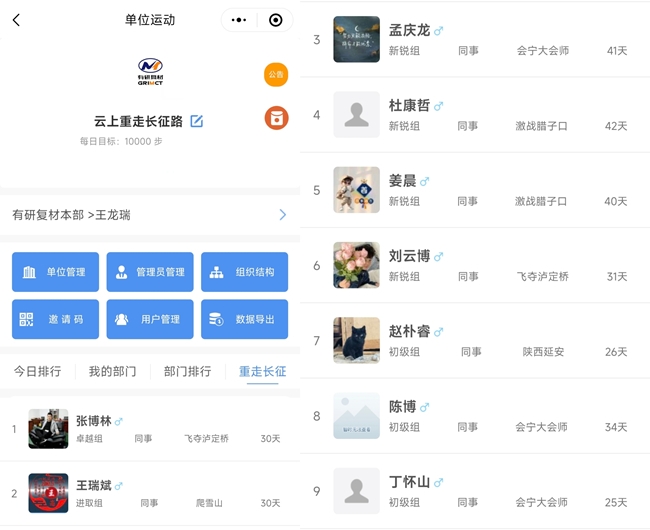Switch to the 部门排行 tab

click(187, 371)
